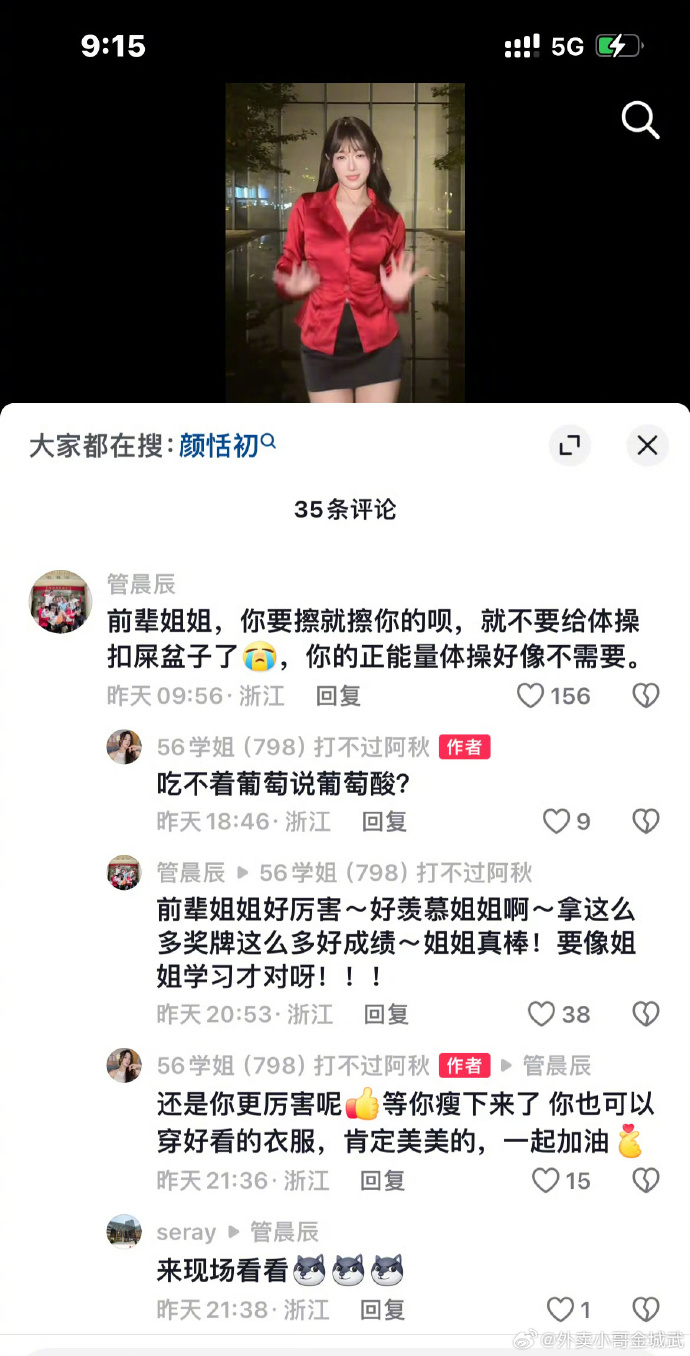This screenshot has width=690, height=1356.
Task: Reply to 管晨辰's comment posted at 09:56
Action: pyautogui.click(x=338, y=696)
